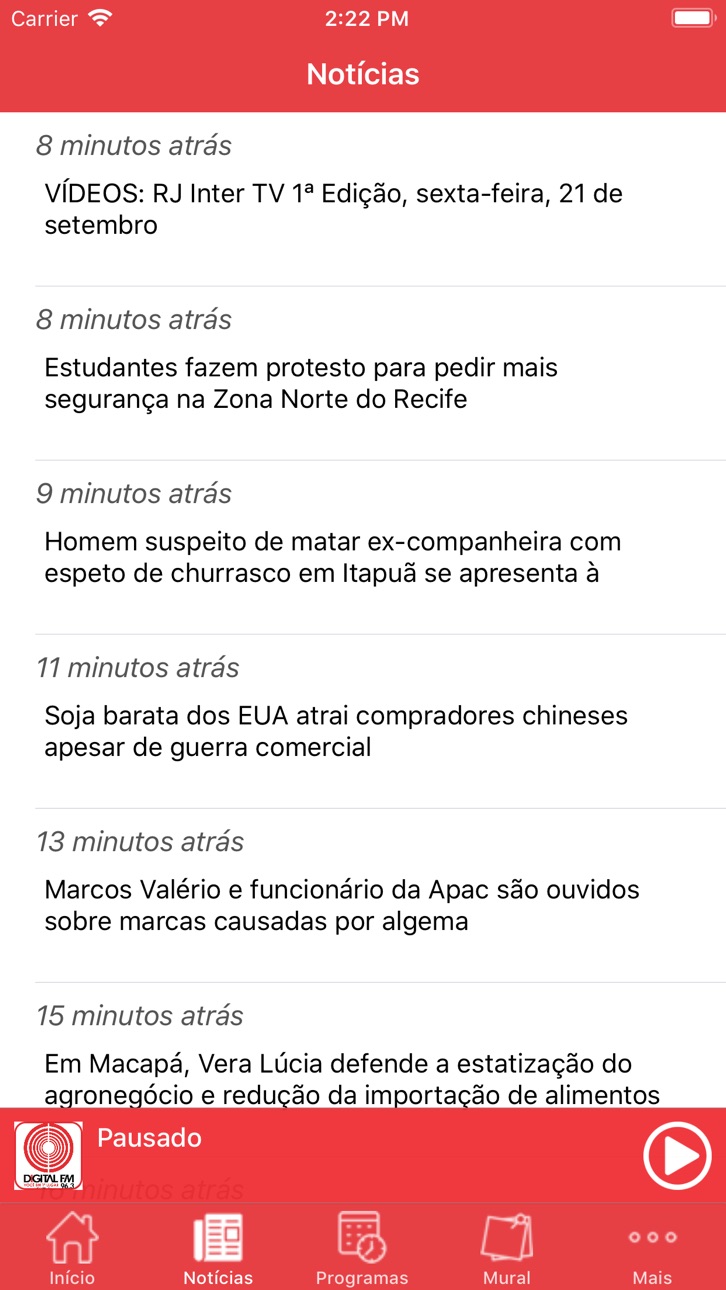
Task: Open article about cheap US soy
Action: pos(363,722)
